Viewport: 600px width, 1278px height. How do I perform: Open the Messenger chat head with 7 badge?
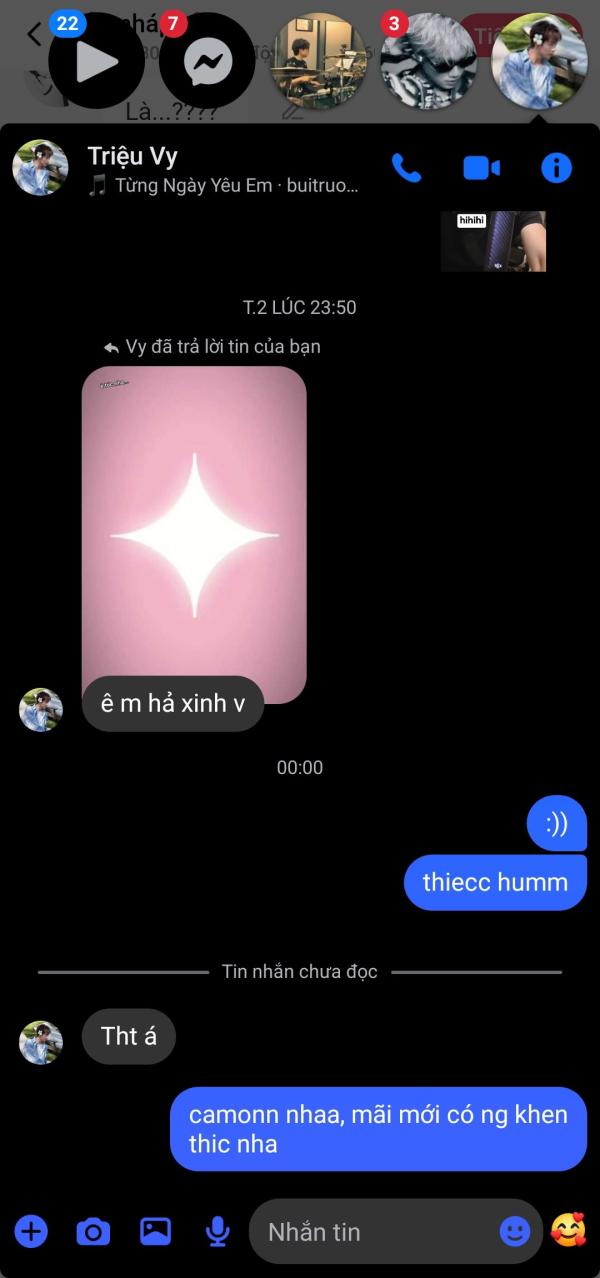[x=207, y=61]
